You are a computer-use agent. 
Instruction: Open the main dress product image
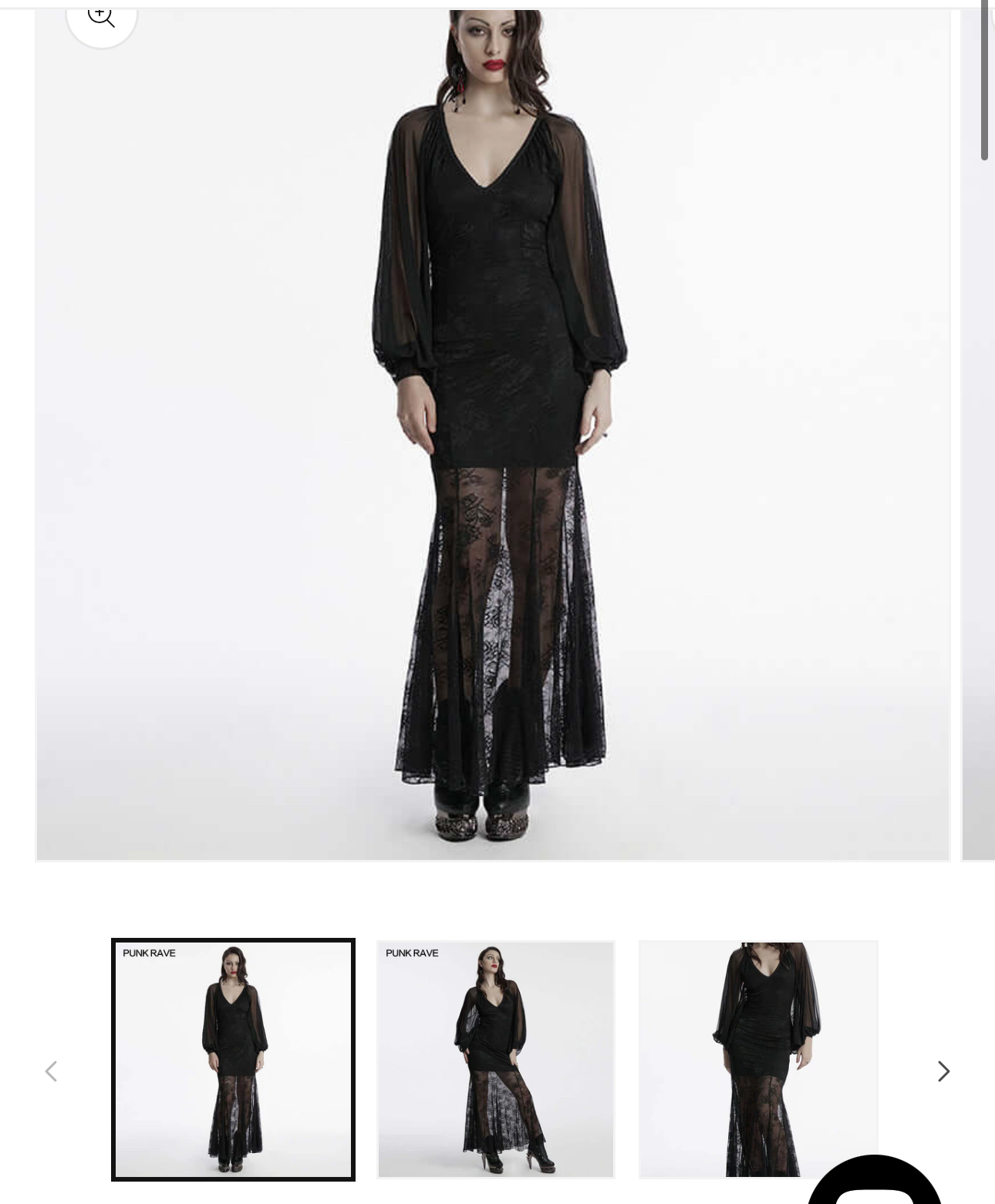tap(492, 432)
